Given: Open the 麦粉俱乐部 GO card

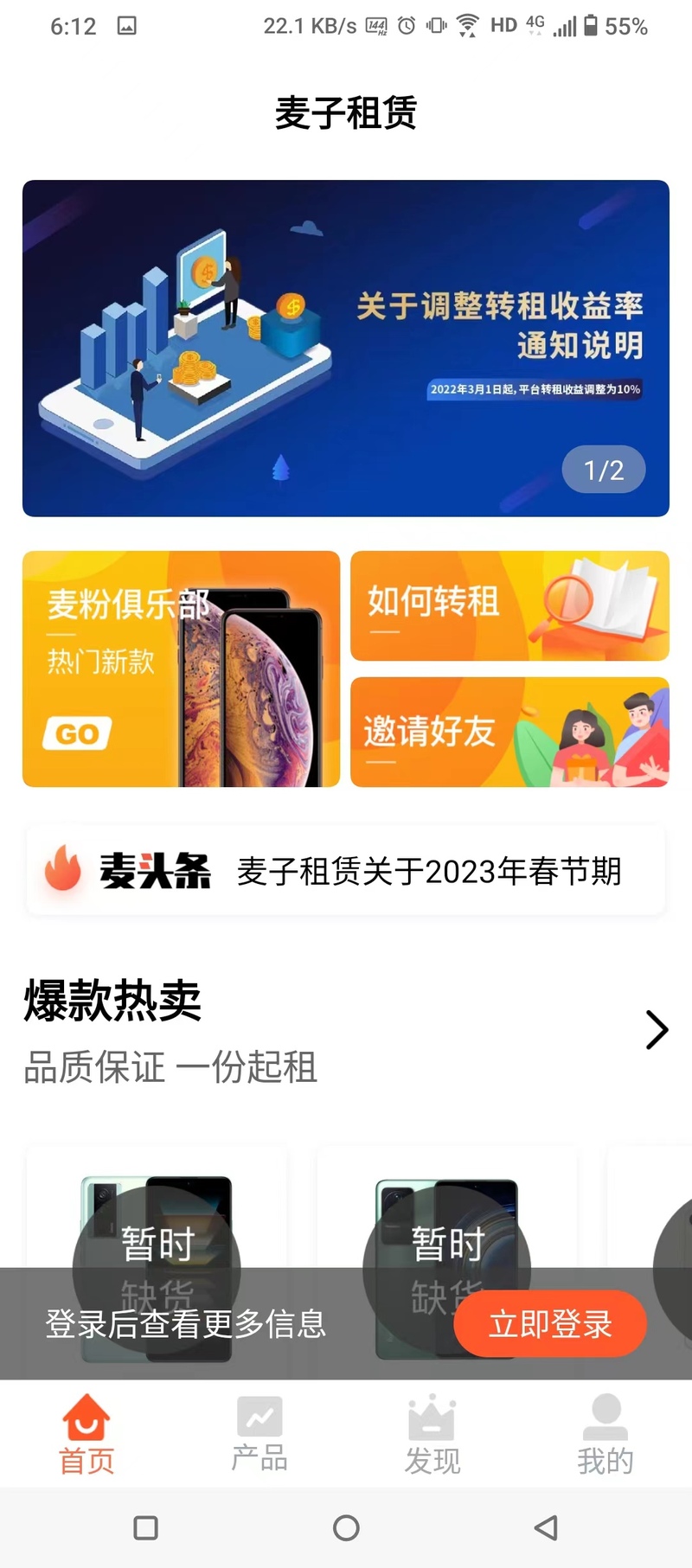Looking at the screenshot, I should tap(181, 669).
